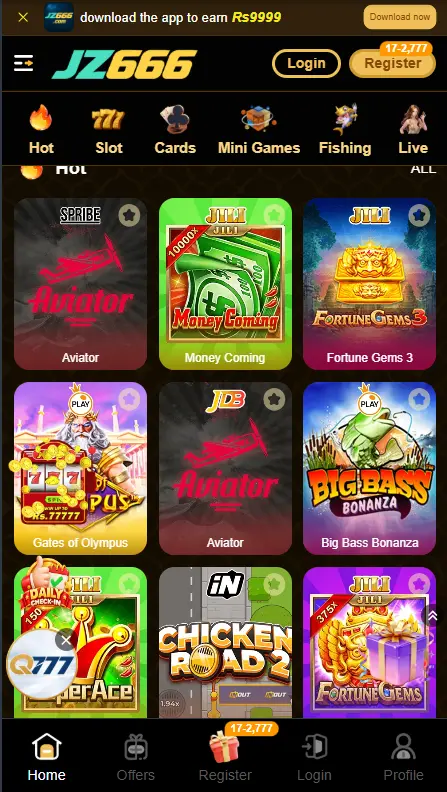The image size is (447, 792).
Task: Play Chicken Road 2
Action: tap(225, 642)
